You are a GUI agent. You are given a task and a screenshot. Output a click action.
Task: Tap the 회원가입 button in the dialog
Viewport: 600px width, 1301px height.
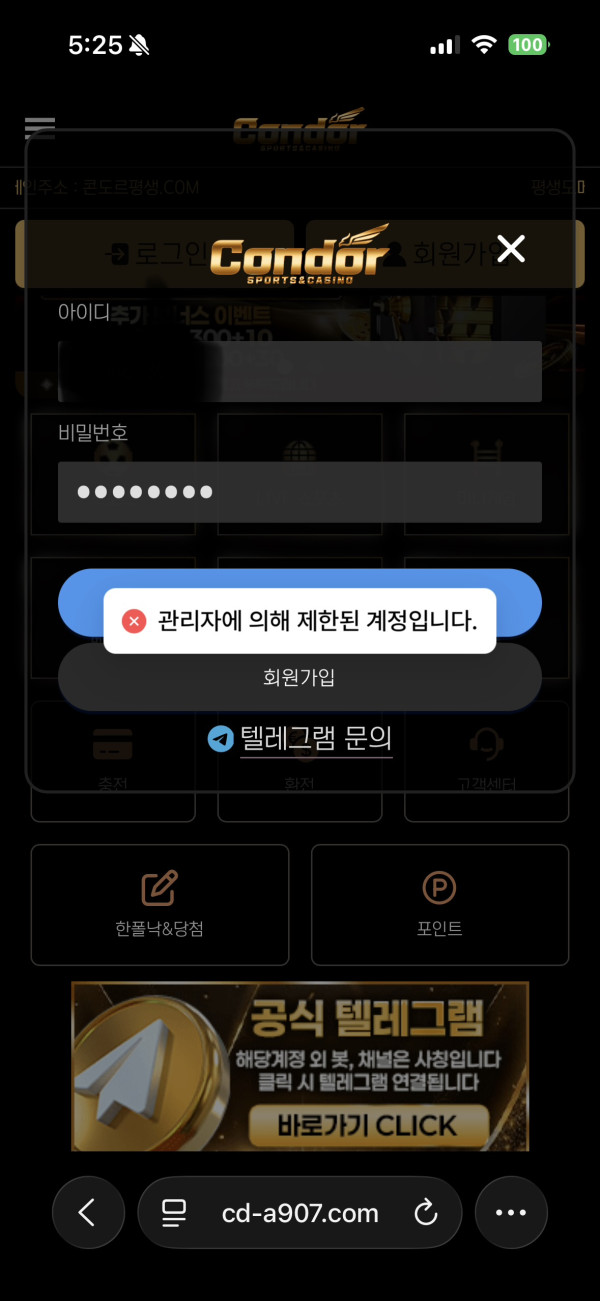300,677
